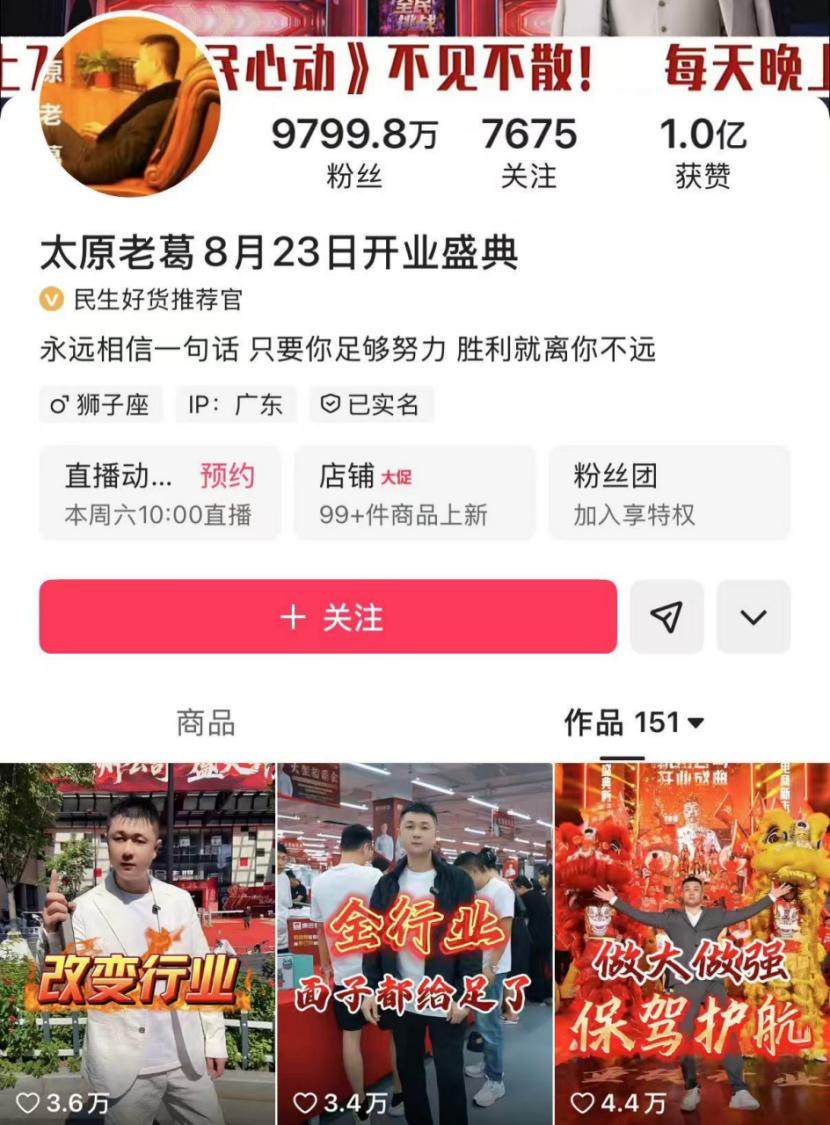View the 7675 关注 following list
This screenshot has width=830, height=1125.
[x=529, y=152]
